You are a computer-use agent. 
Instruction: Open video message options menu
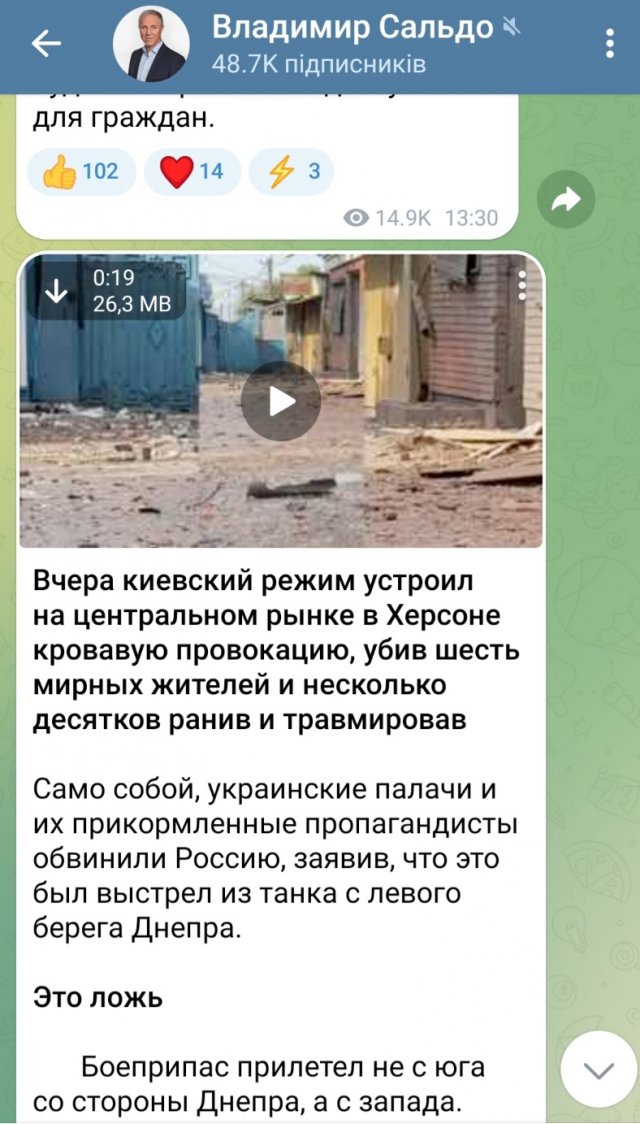(521, 288)
